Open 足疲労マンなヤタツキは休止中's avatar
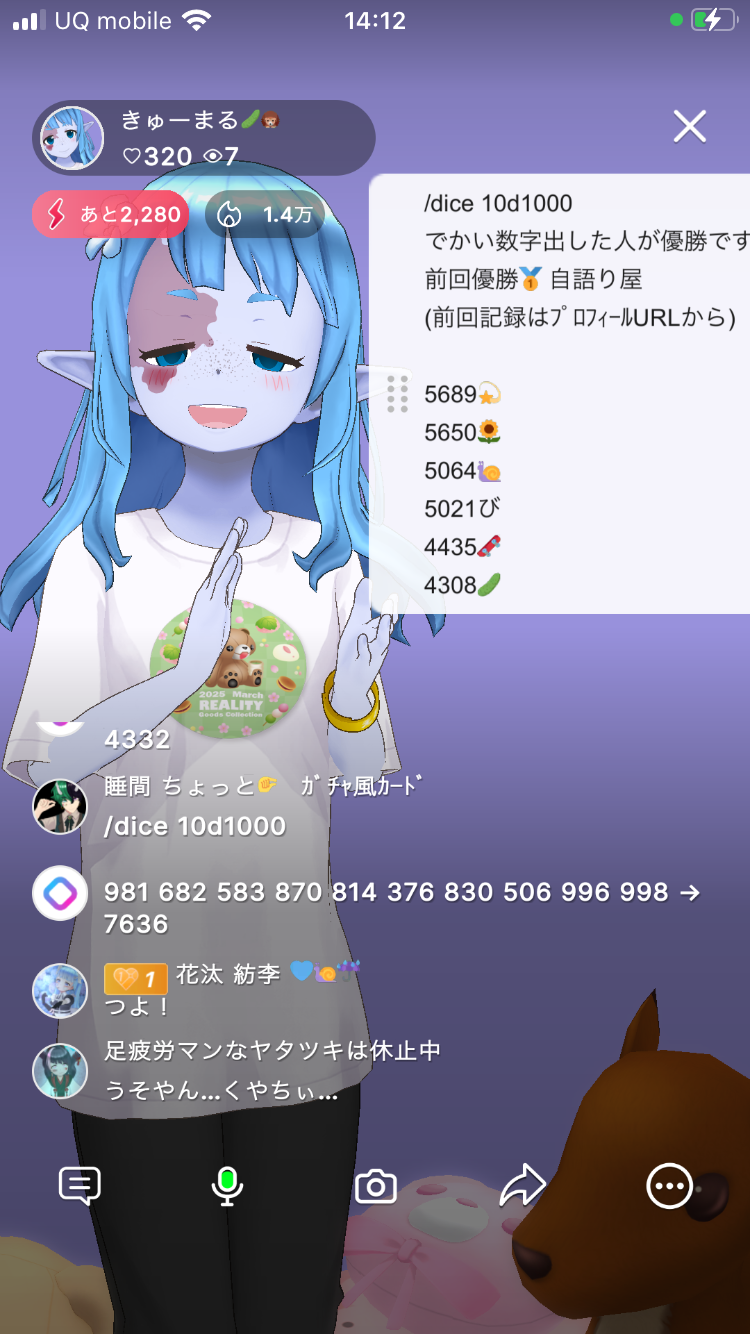Image resolution: width=750 pixels, height=1334 pixels. click(x=60, y=1070)
